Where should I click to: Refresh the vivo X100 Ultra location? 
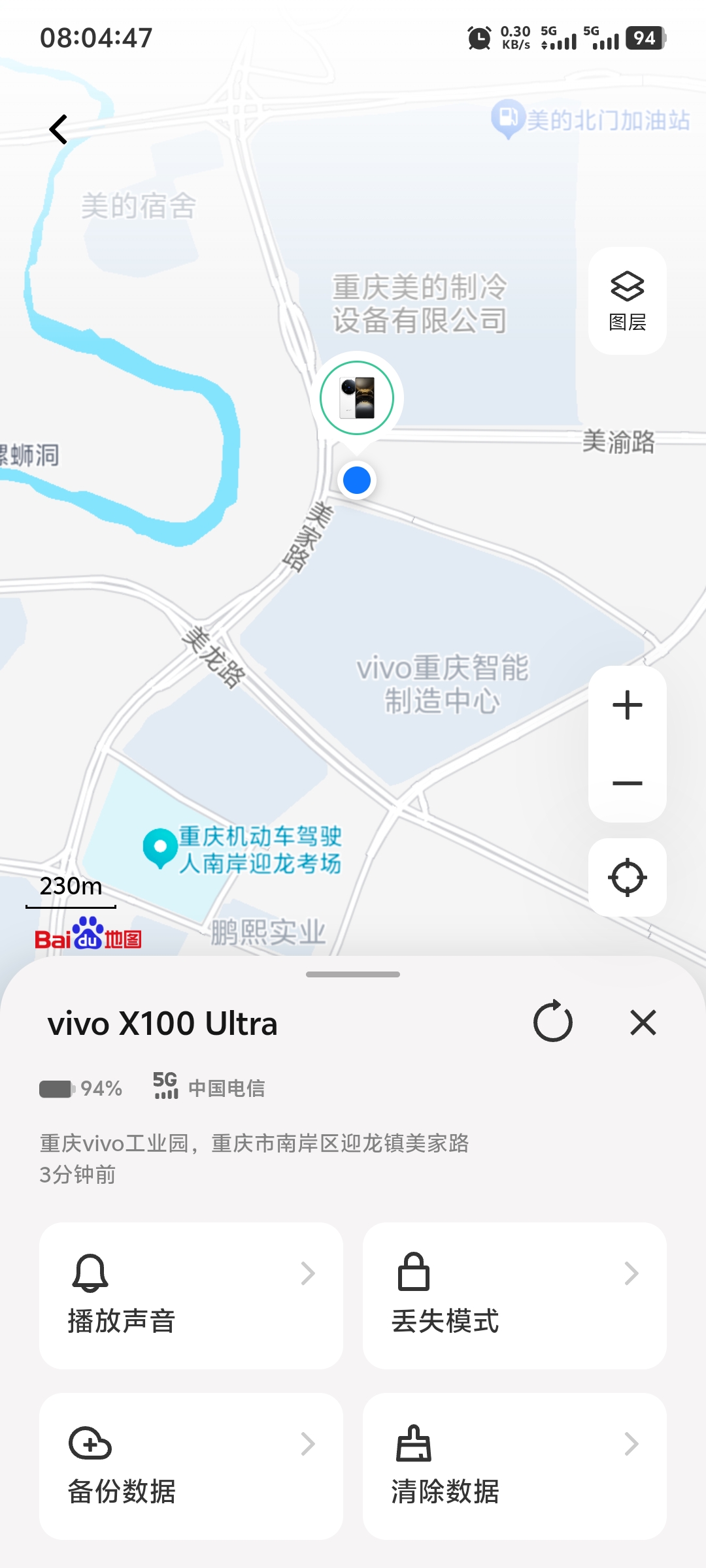coord(552,1022)
